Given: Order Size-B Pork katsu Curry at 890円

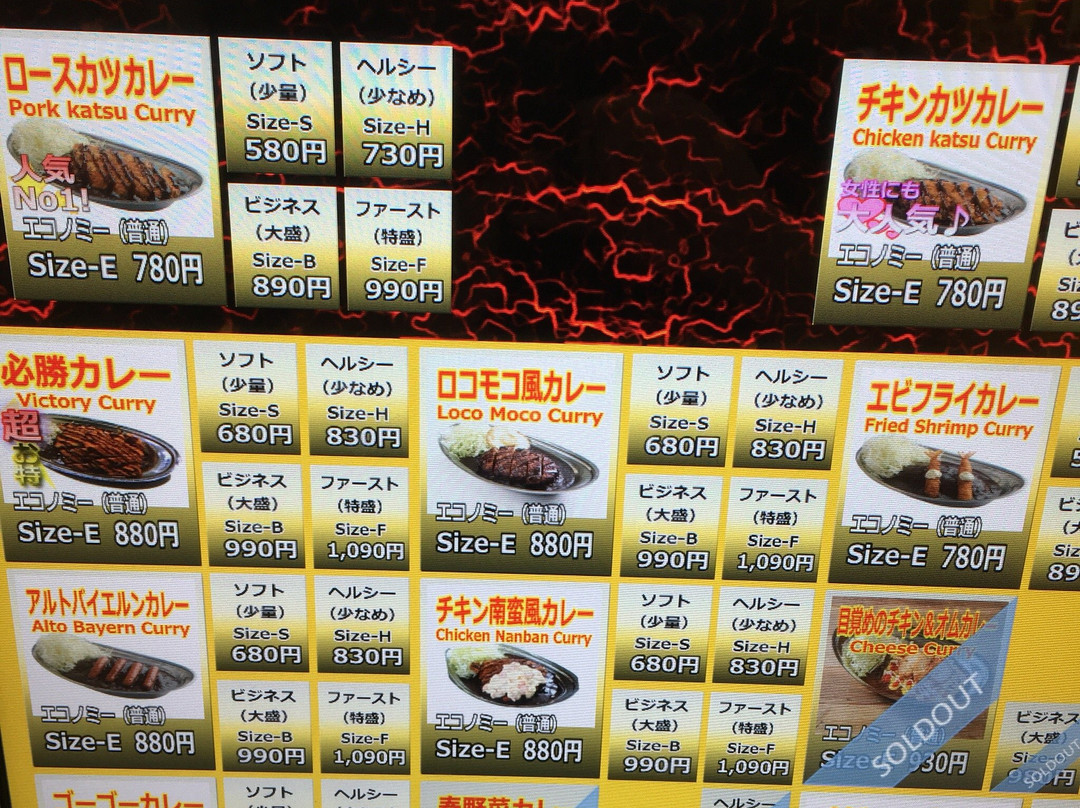Looking at the screenshot, I should point(284,245).
